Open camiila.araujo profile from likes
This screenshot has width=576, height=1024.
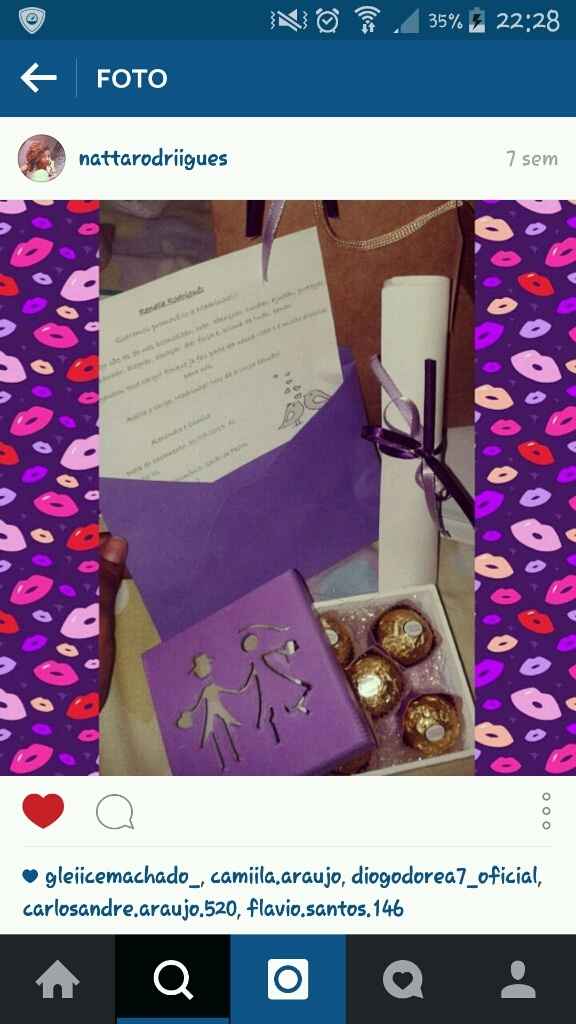[x=278, y=877]
